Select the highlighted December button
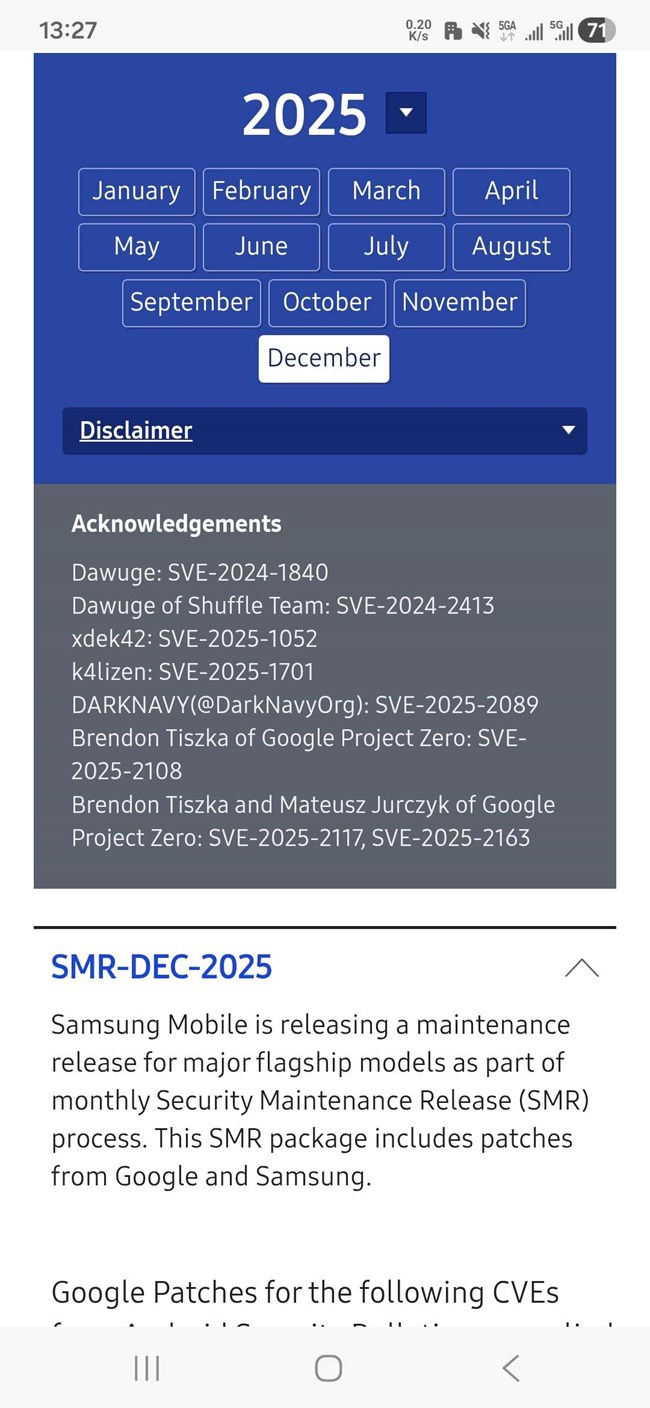 tap(324, 359)
